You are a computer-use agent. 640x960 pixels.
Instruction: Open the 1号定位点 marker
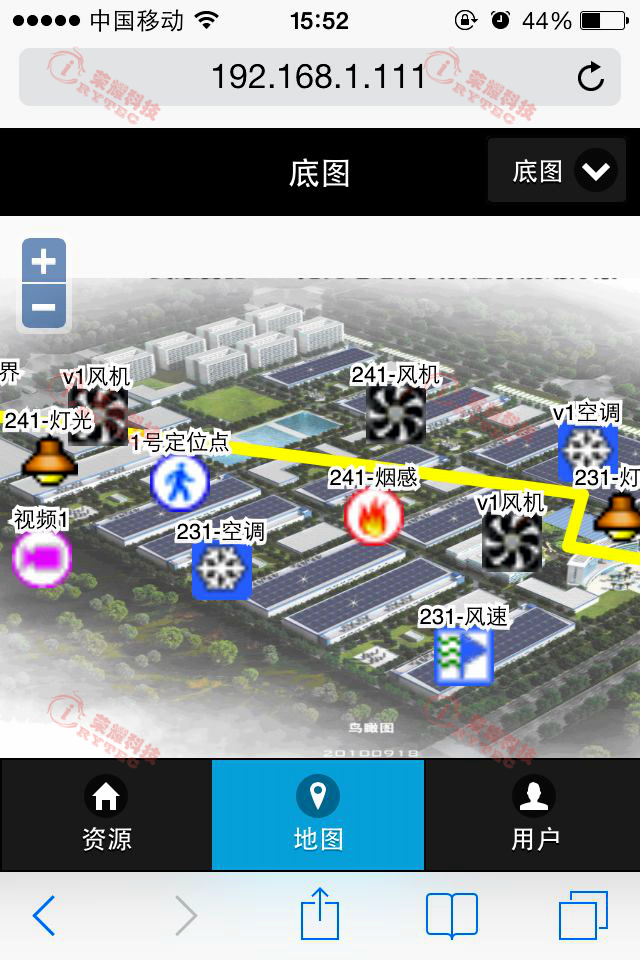tap(180, 483)
